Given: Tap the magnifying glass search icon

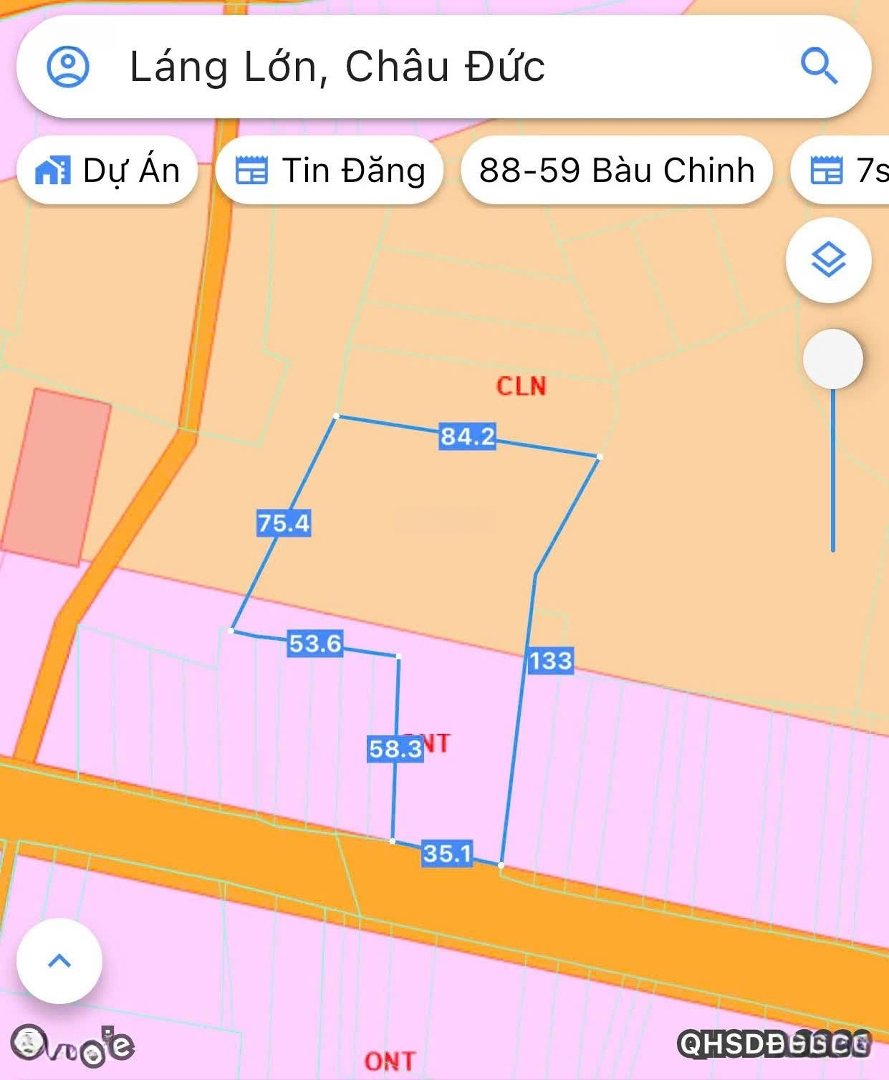Looking at the screenshot, I should pos(820,66).
